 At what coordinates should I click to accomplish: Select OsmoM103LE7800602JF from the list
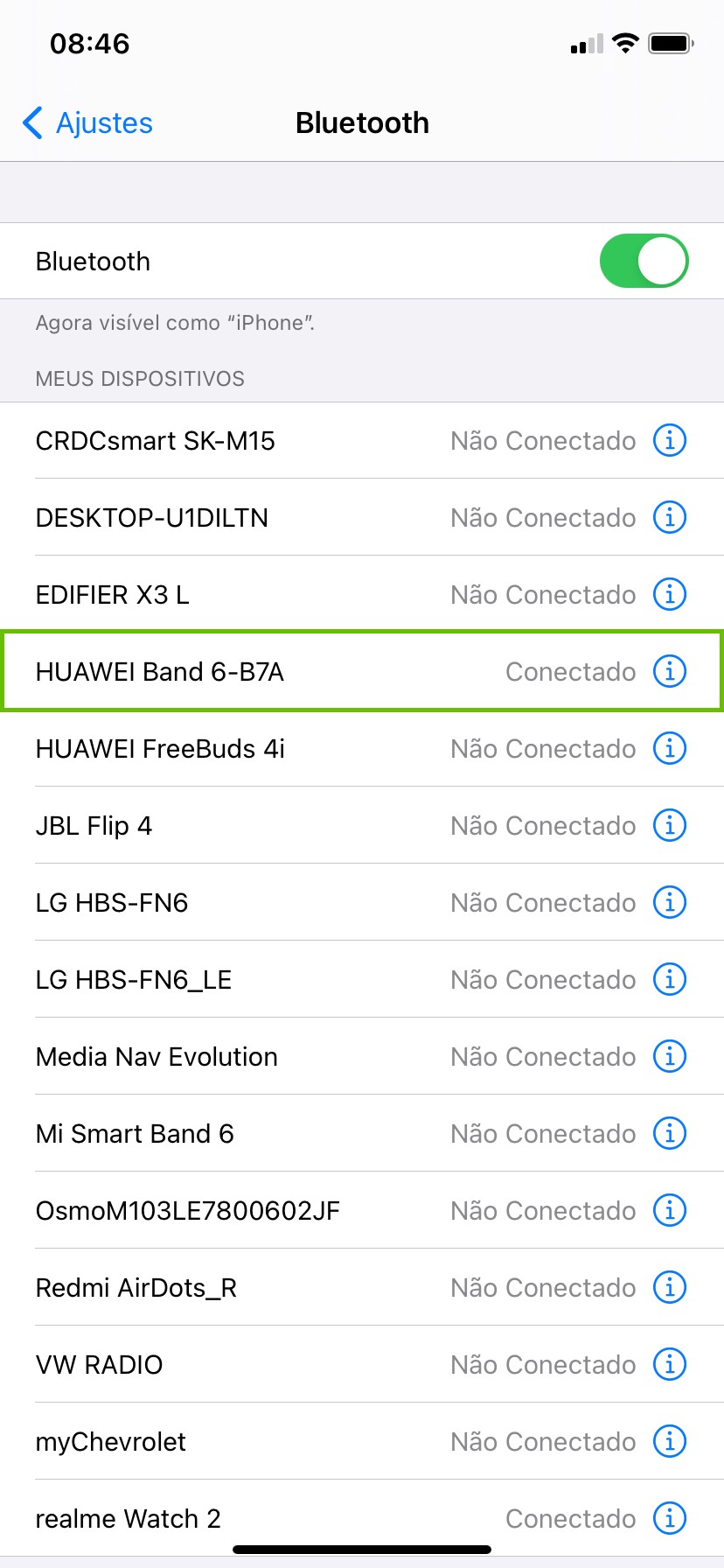(262, 1210)
